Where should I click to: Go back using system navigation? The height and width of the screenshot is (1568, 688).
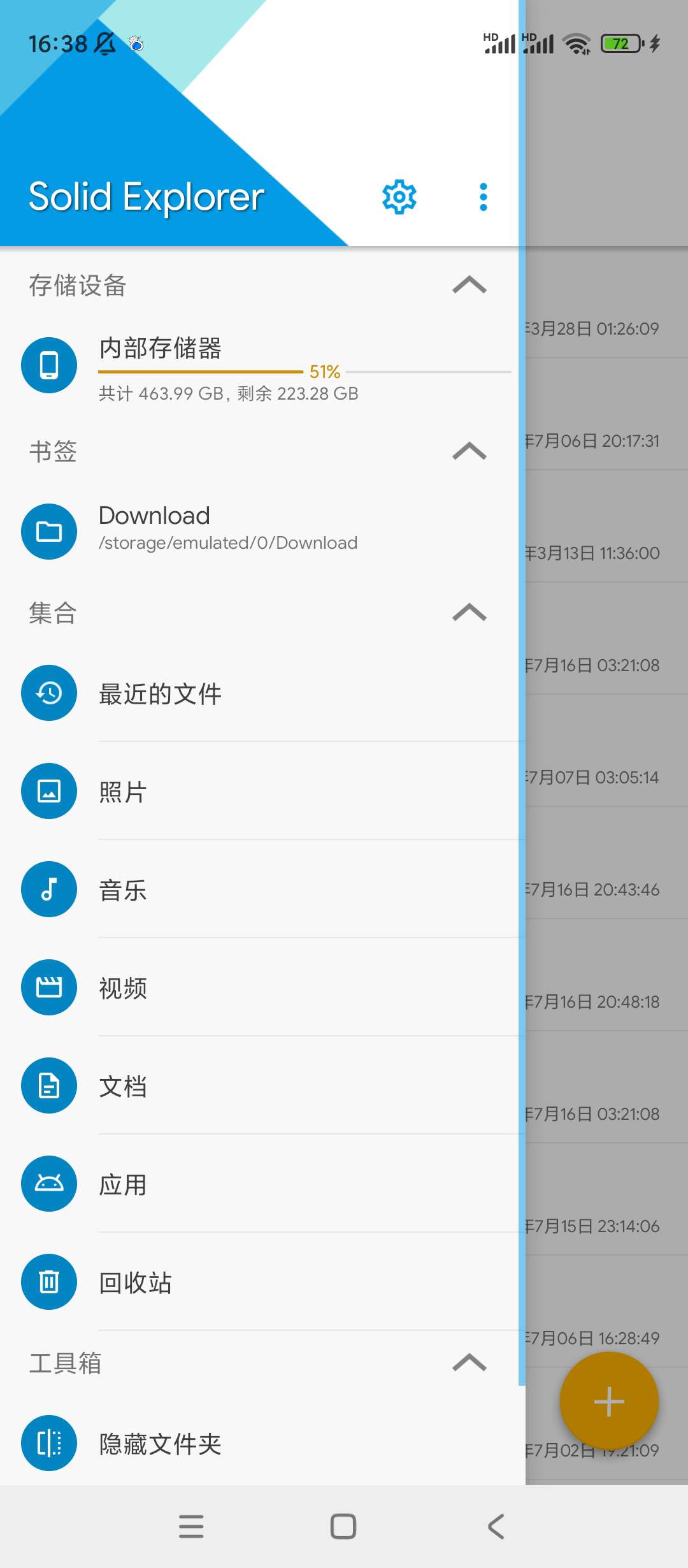tap(496, 1527)
